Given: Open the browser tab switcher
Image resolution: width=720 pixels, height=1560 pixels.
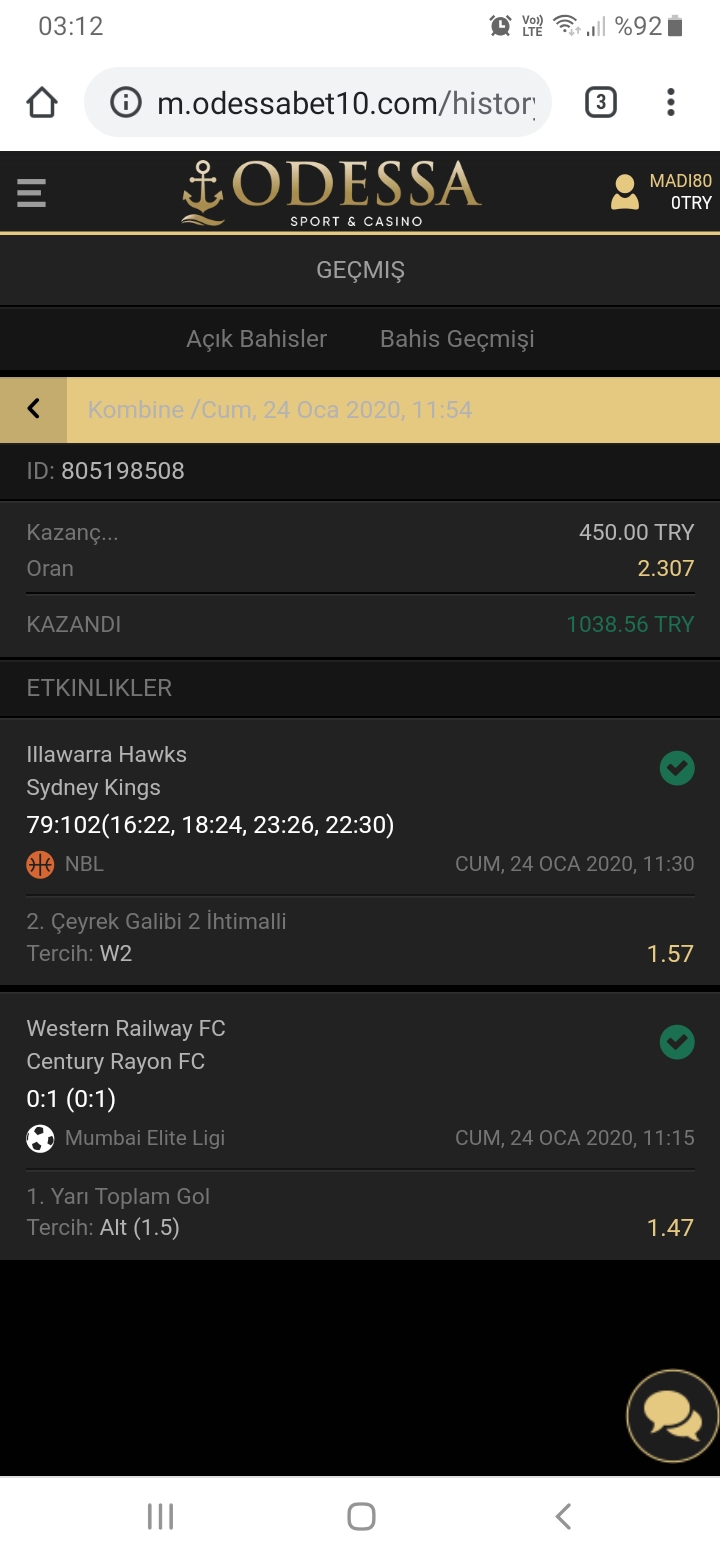Looking at the screenshot, I should (600, 102).
